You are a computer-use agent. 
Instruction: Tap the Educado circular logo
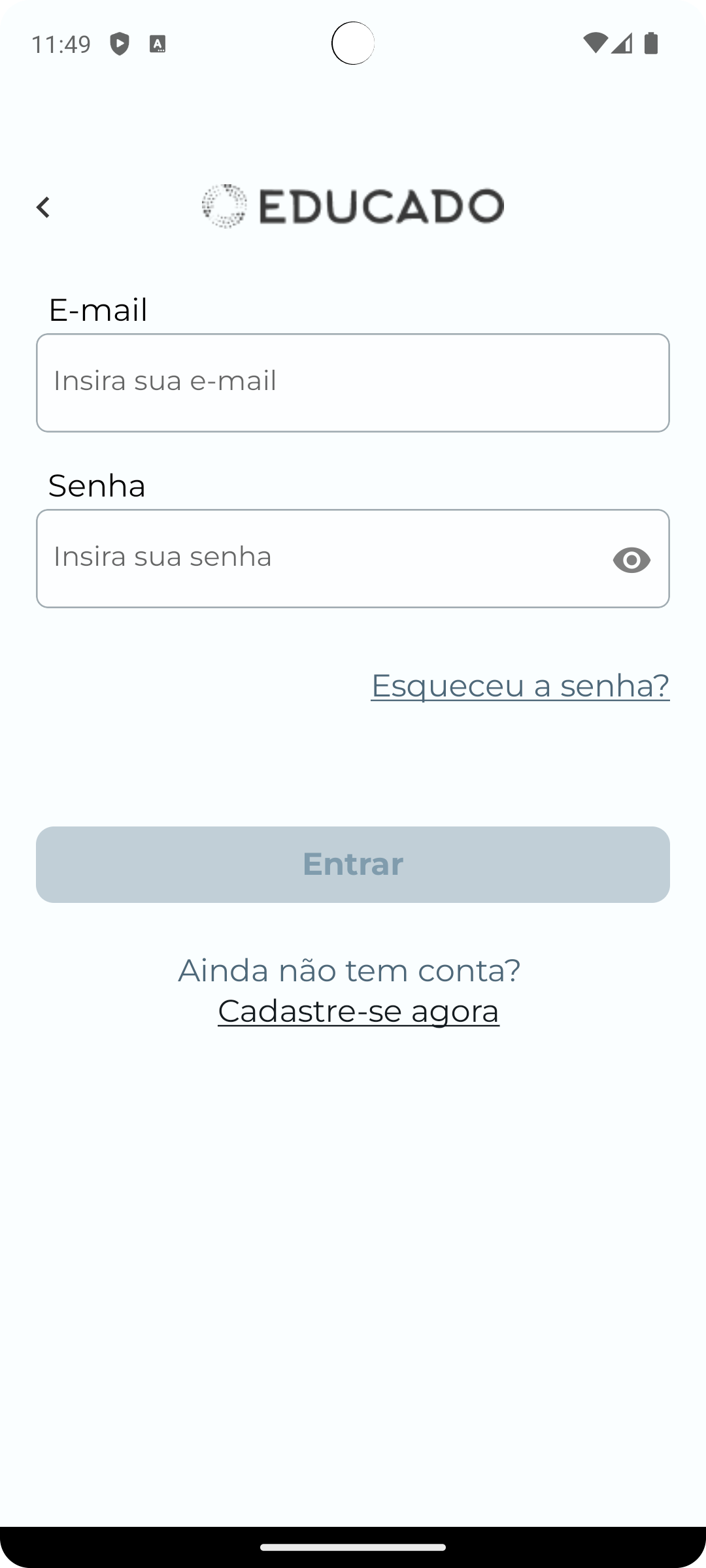pos(224,206)
